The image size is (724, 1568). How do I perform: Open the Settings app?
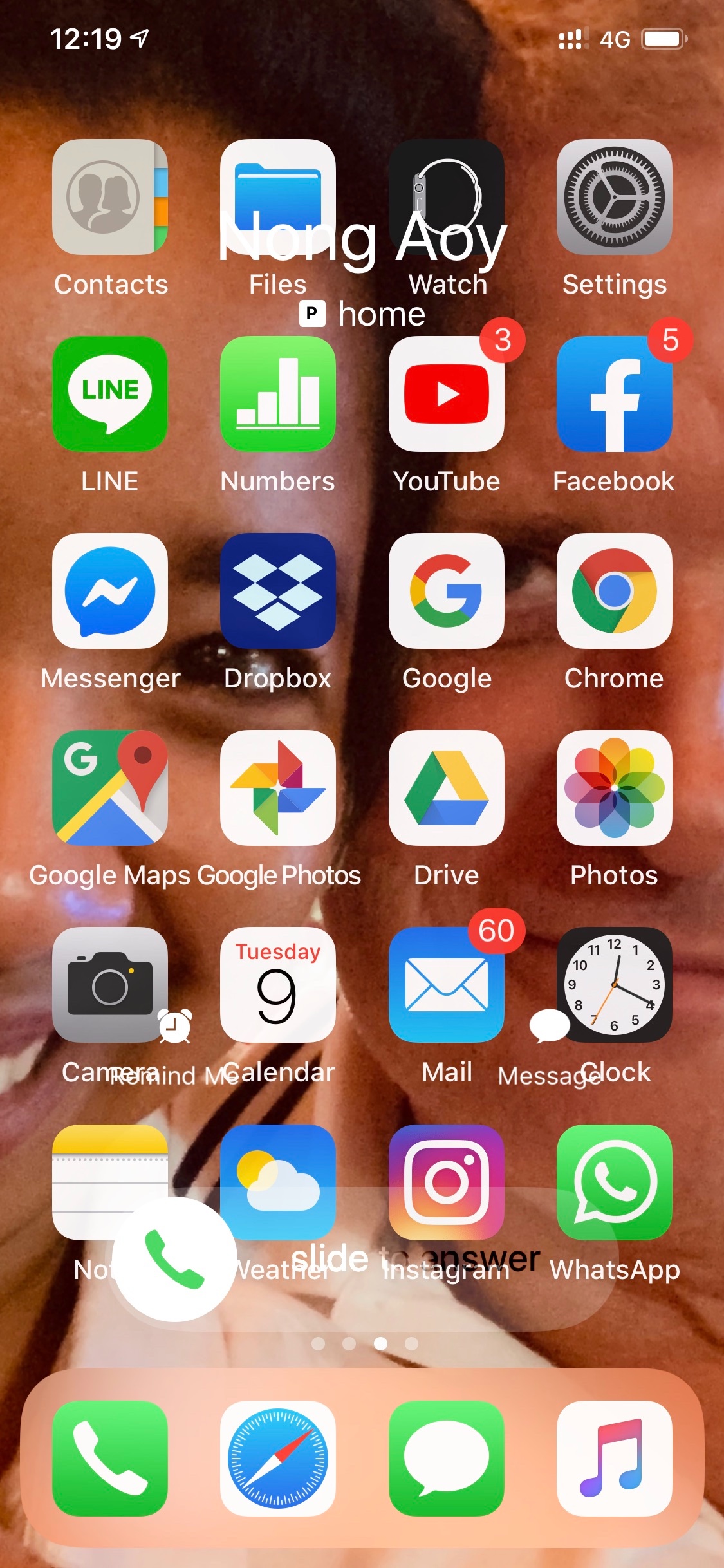[x=614, y=197]
